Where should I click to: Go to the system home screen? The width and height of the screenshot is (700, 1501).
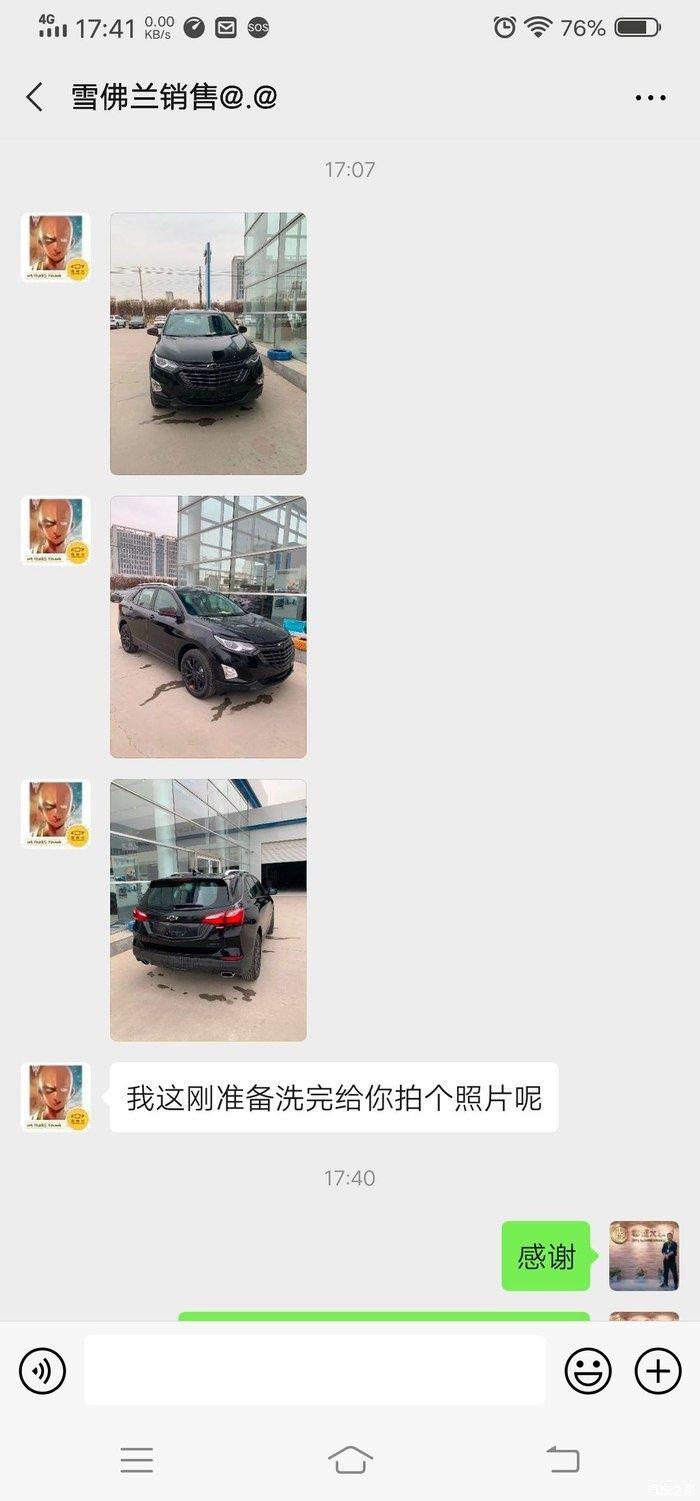[350, 1460]
